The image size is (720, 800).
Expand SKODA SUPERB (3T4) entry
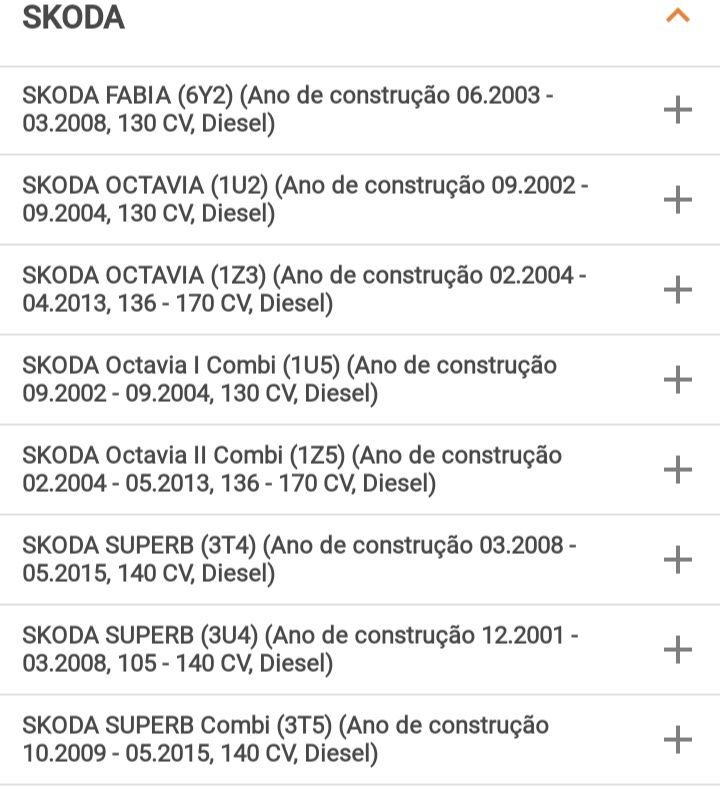click(x=678, y=560)
